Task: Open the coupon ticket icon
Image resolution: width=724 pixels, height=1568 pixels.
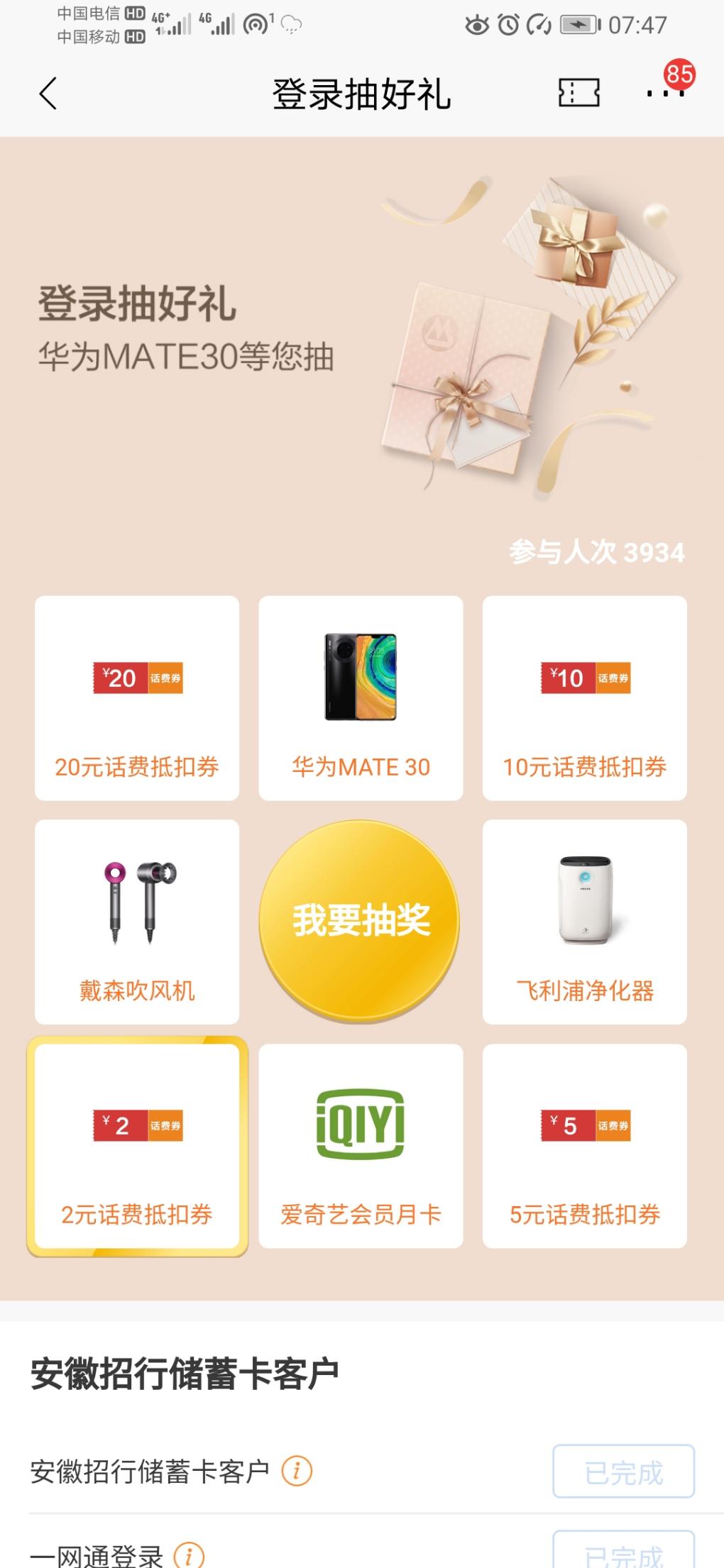Action: pyautogui.click(x=578, y=93)
